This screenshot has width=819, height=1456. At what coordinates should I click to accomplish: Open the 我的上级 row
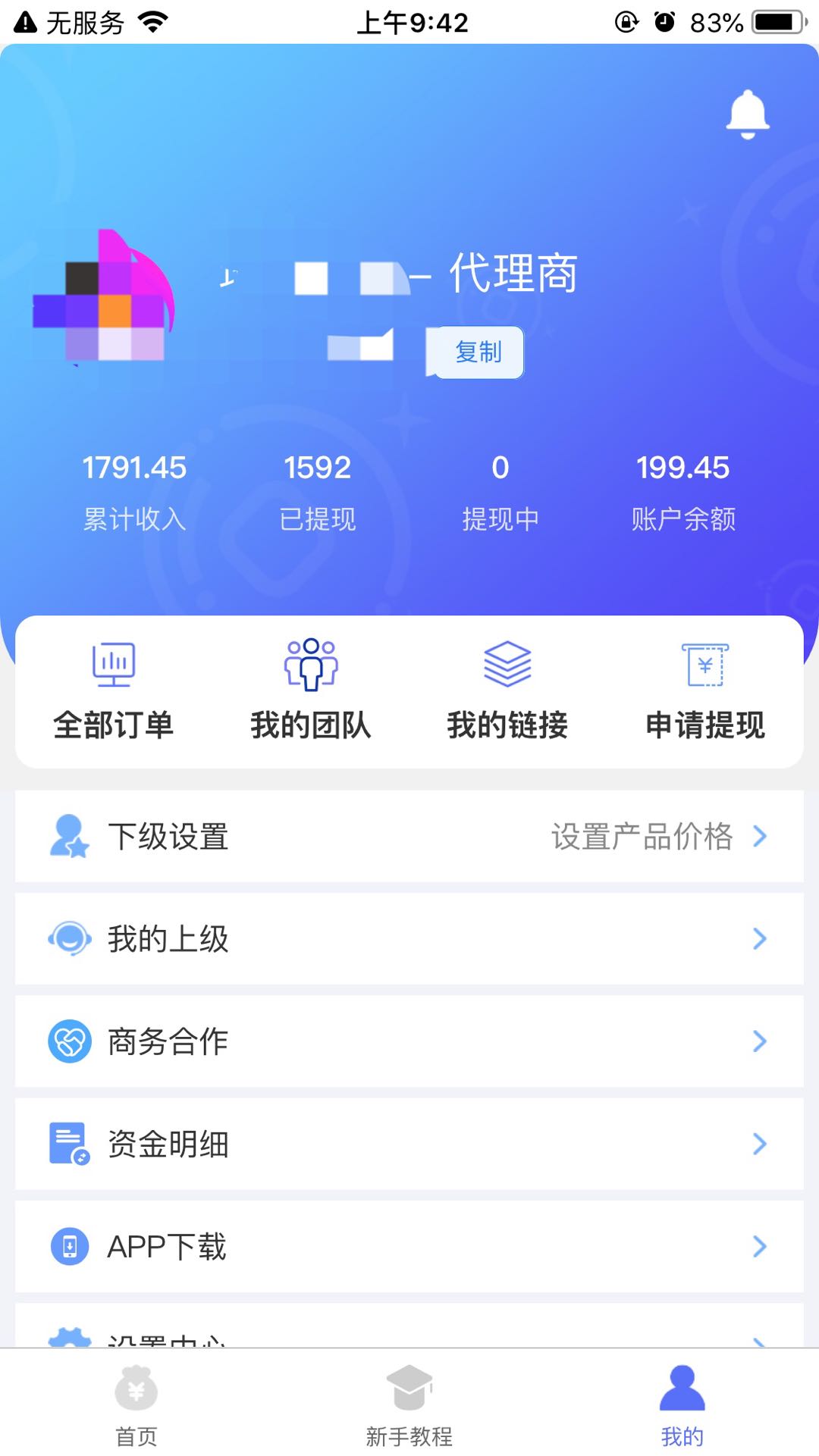click(409, 938)
